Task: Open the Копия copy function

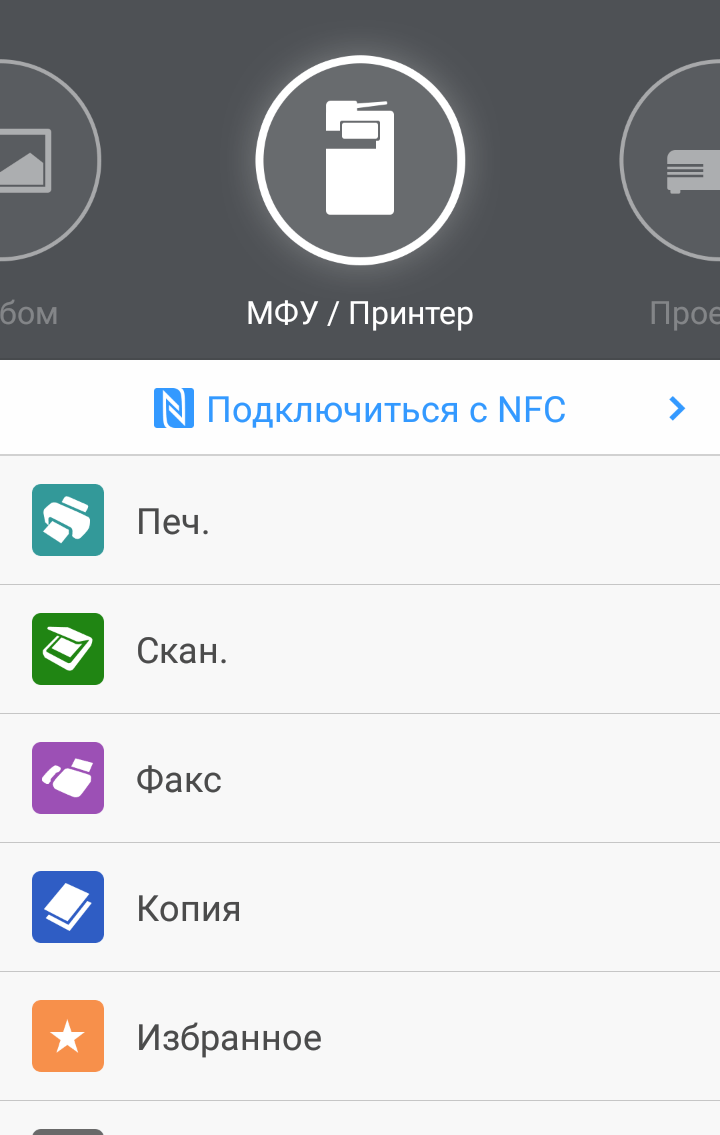Action: point(360,908)
